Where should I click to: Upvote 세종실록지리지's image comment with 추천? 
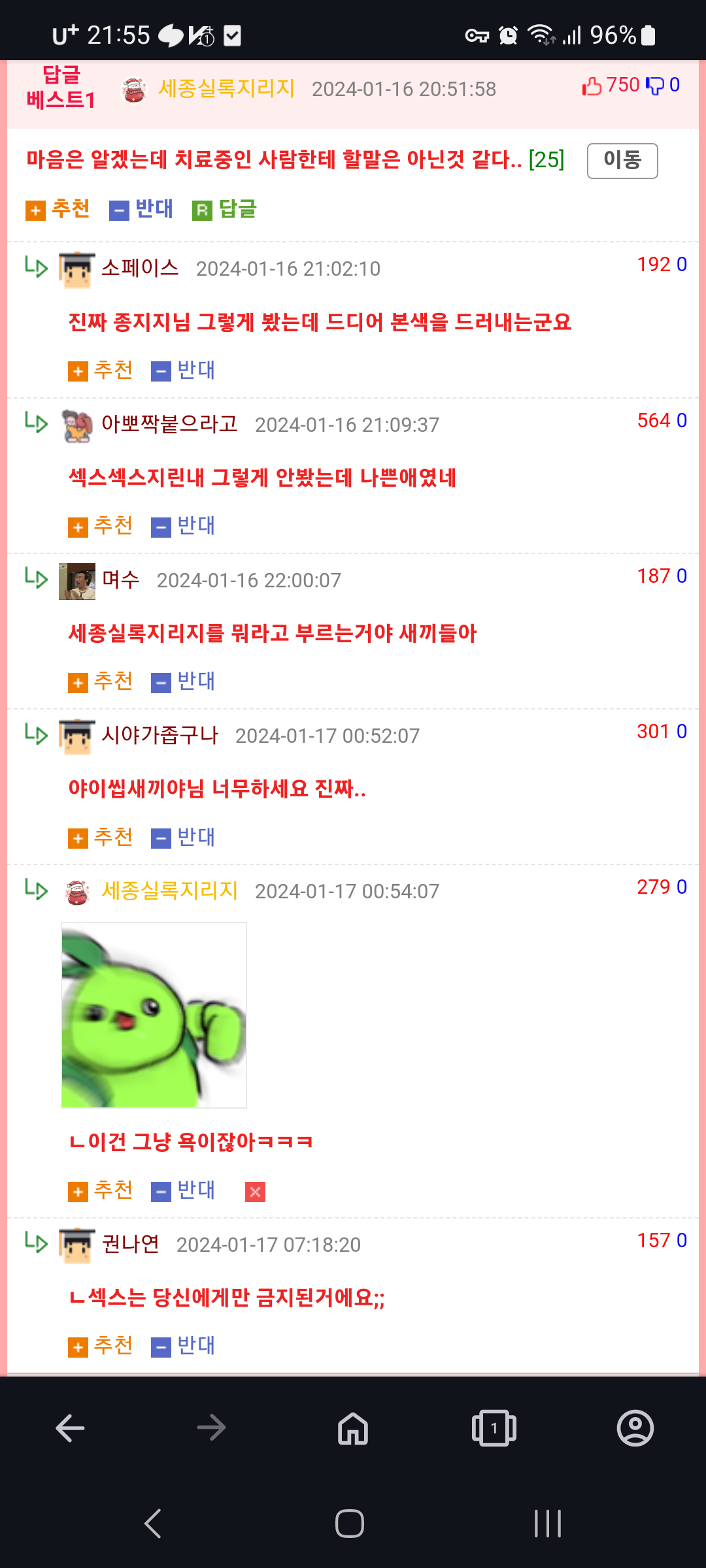[x=100, y=1190]
